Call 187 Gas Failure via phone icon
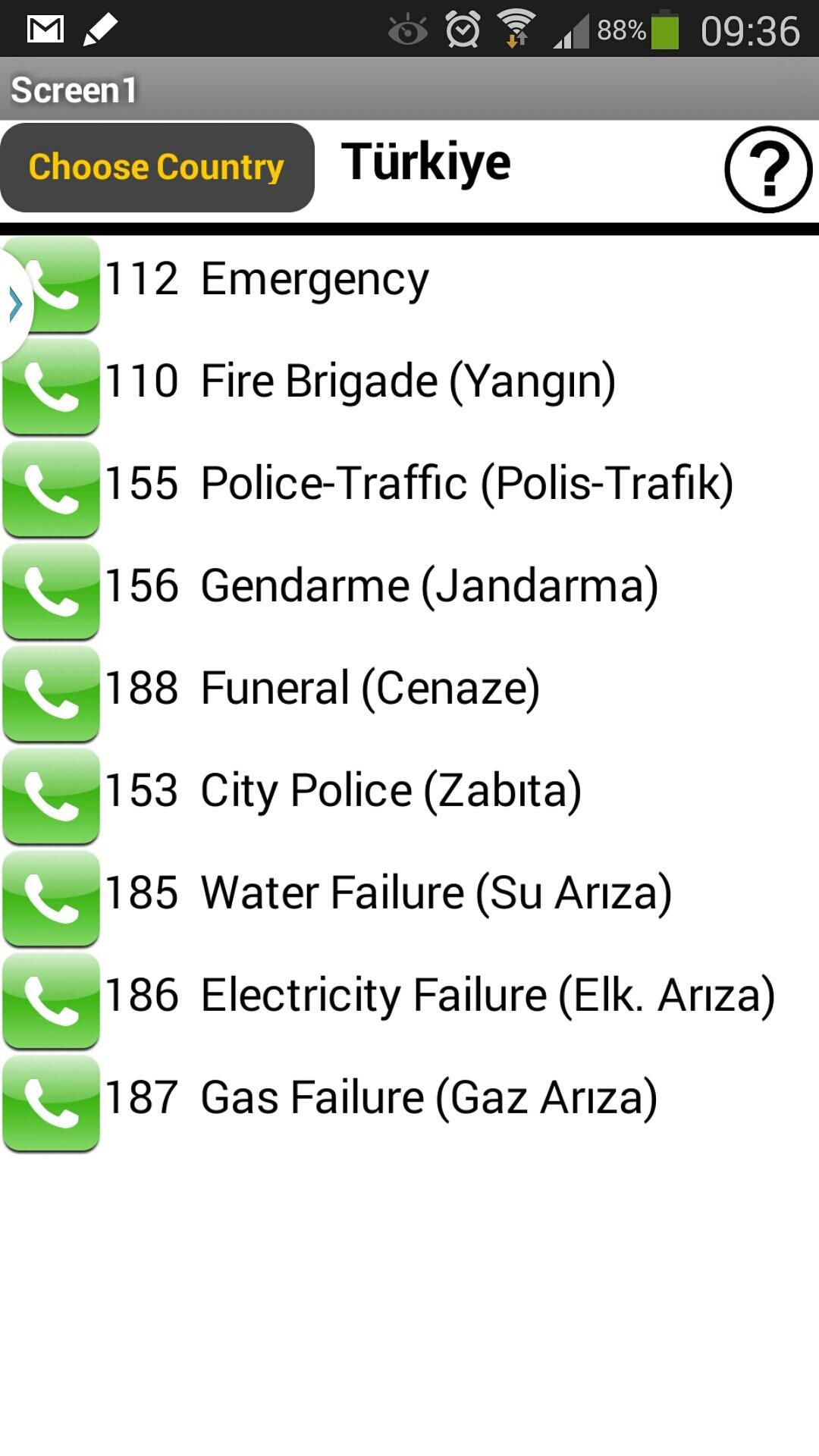Viewport: 819px width, 1456px height. point(50,1100)
